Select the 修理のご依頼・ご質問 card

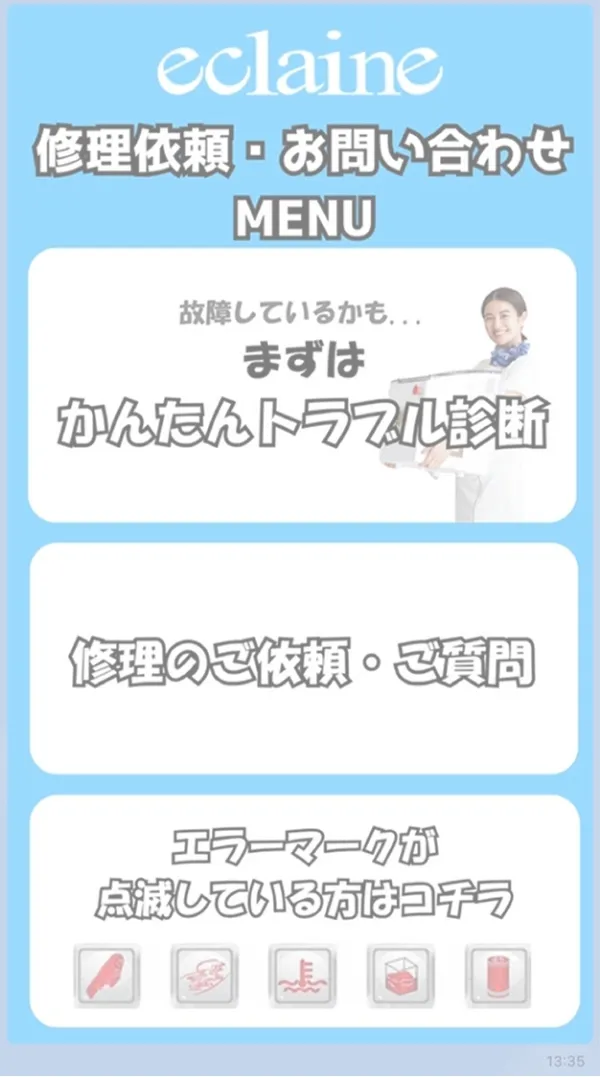[x=302, y=659]
